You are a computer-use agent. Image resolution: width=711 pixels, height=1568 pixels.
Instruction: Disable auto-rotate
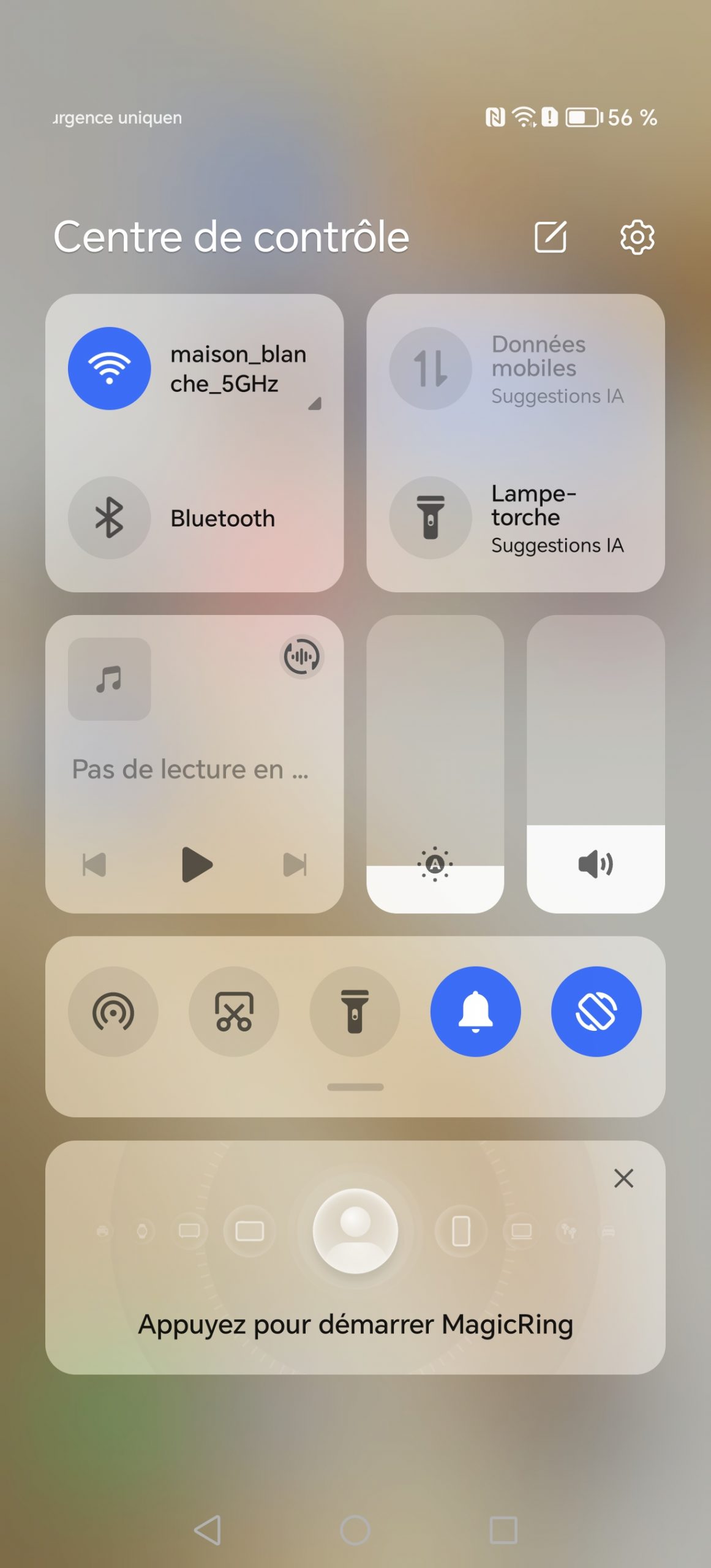pos(596,1011)
